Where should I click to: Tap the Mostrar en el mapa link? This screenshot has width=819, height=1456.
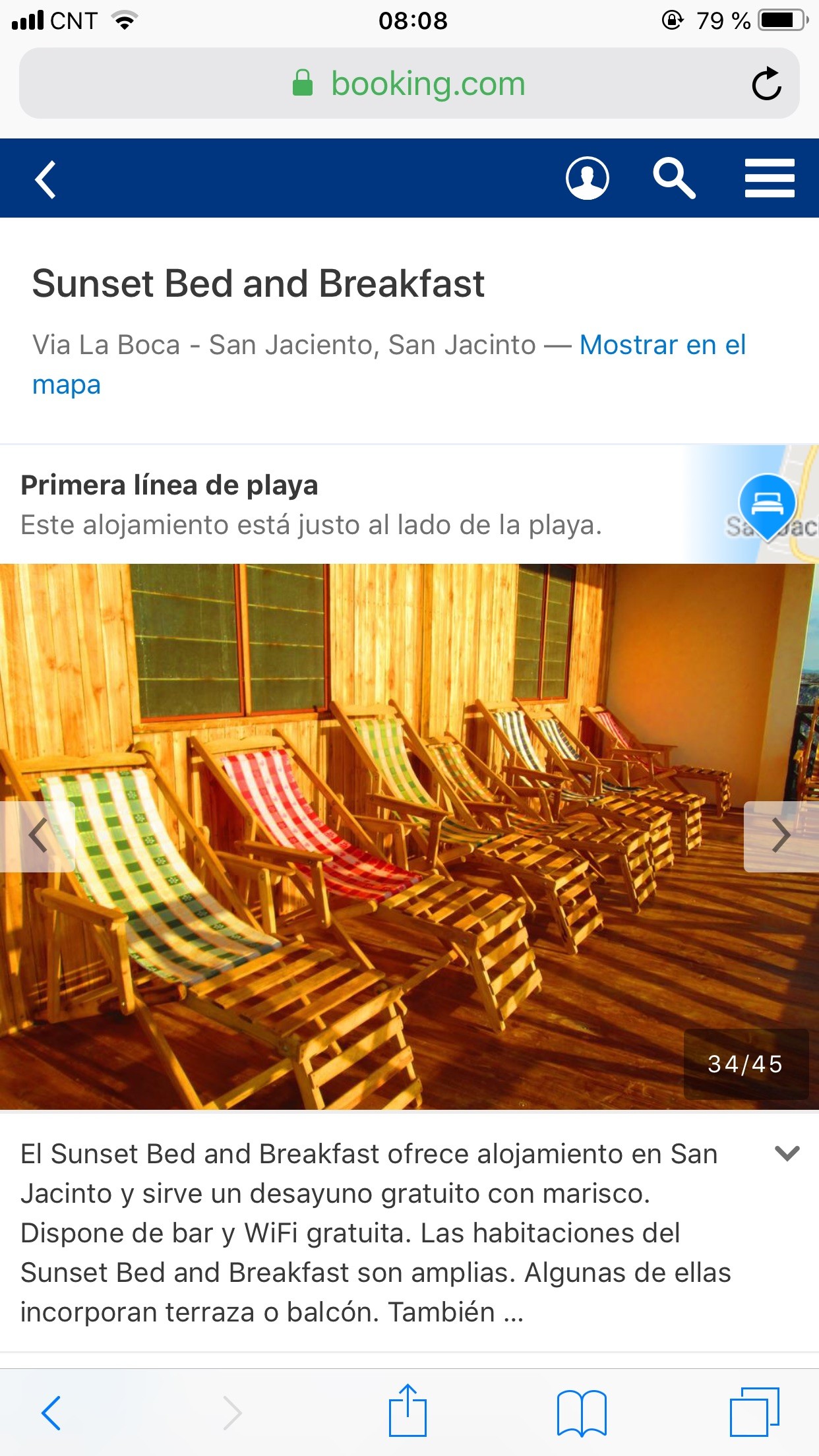pos(662,346)
